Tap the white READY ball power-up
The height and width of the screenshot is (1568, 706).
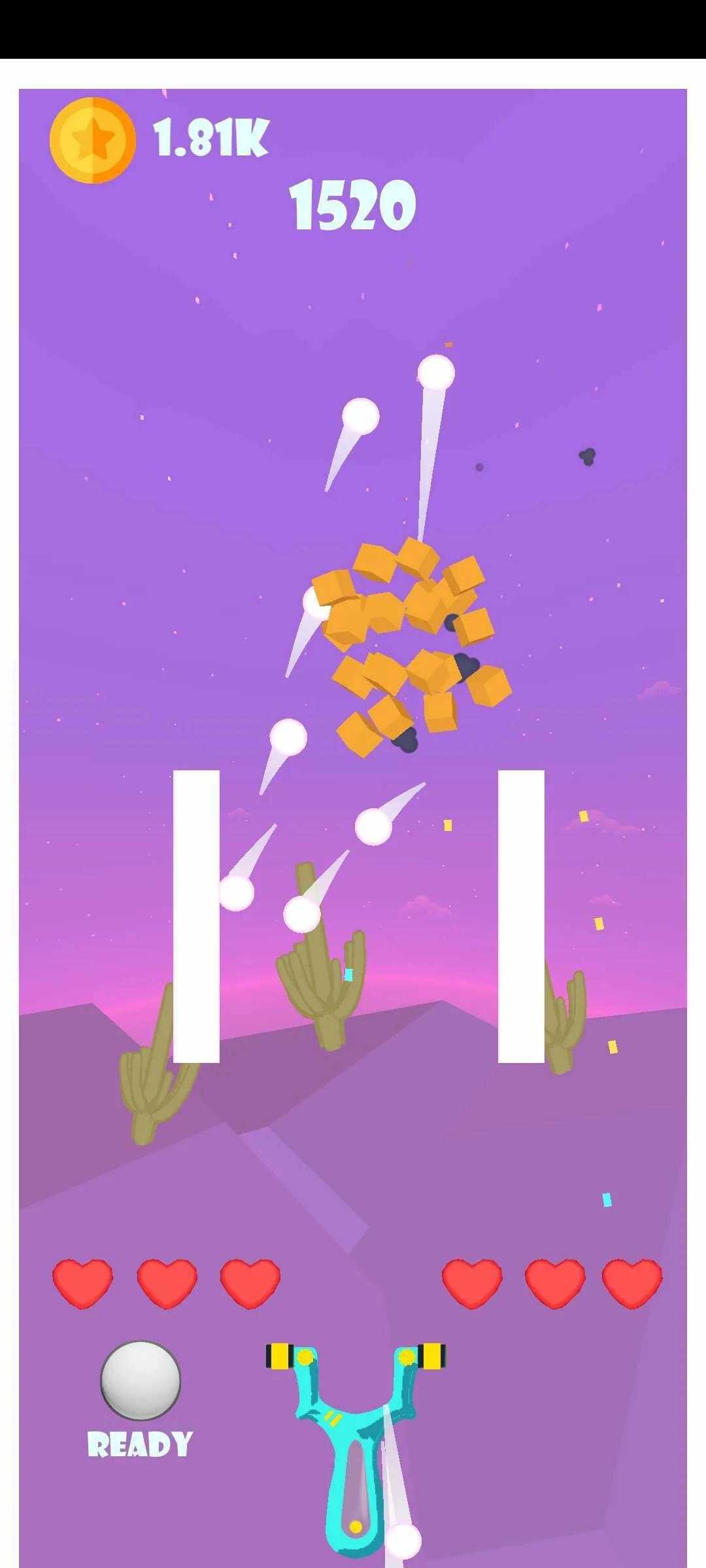coord(140,1380)
